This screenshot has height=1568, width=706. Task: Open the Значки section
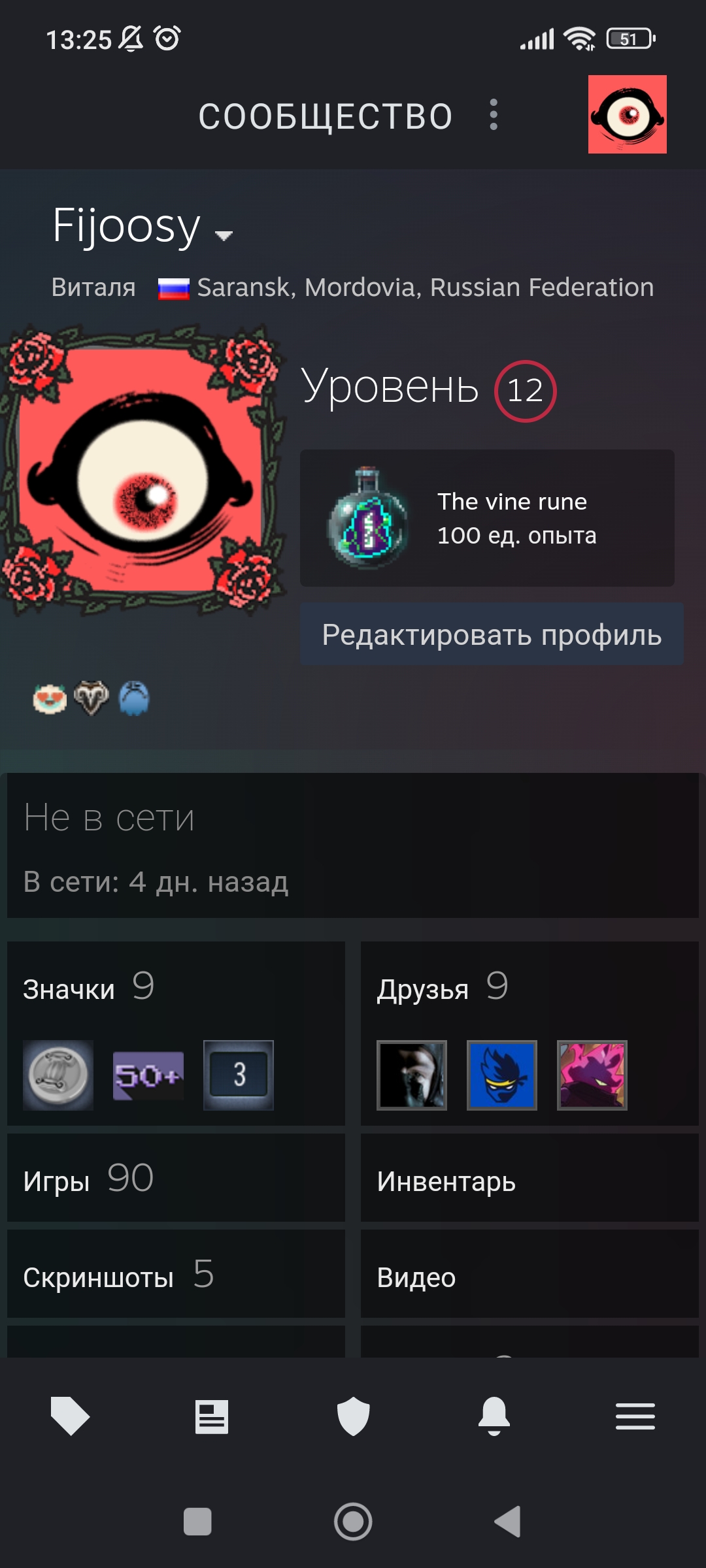click(x=176, y=1034)
